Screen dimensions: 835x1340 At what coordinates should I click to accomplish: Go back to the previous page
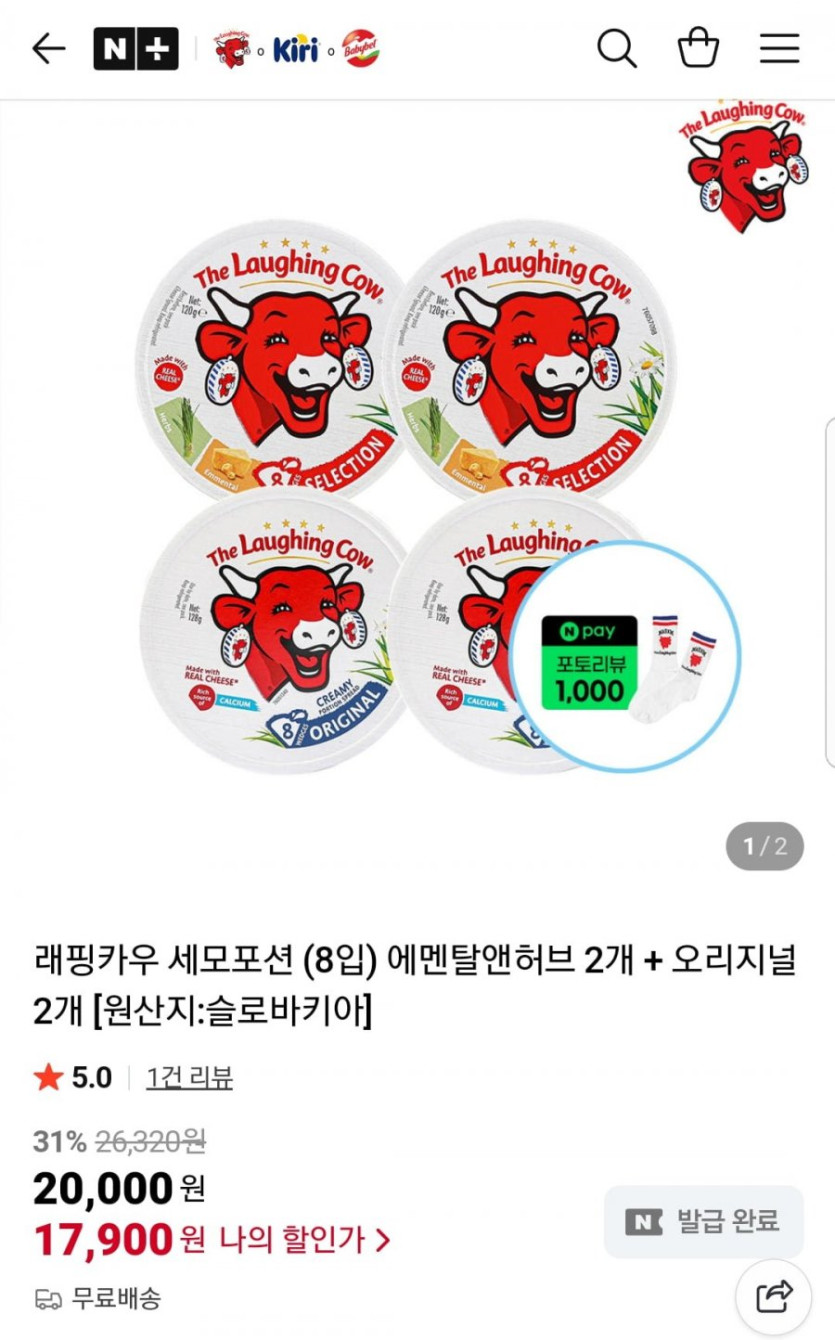(48, 48)
